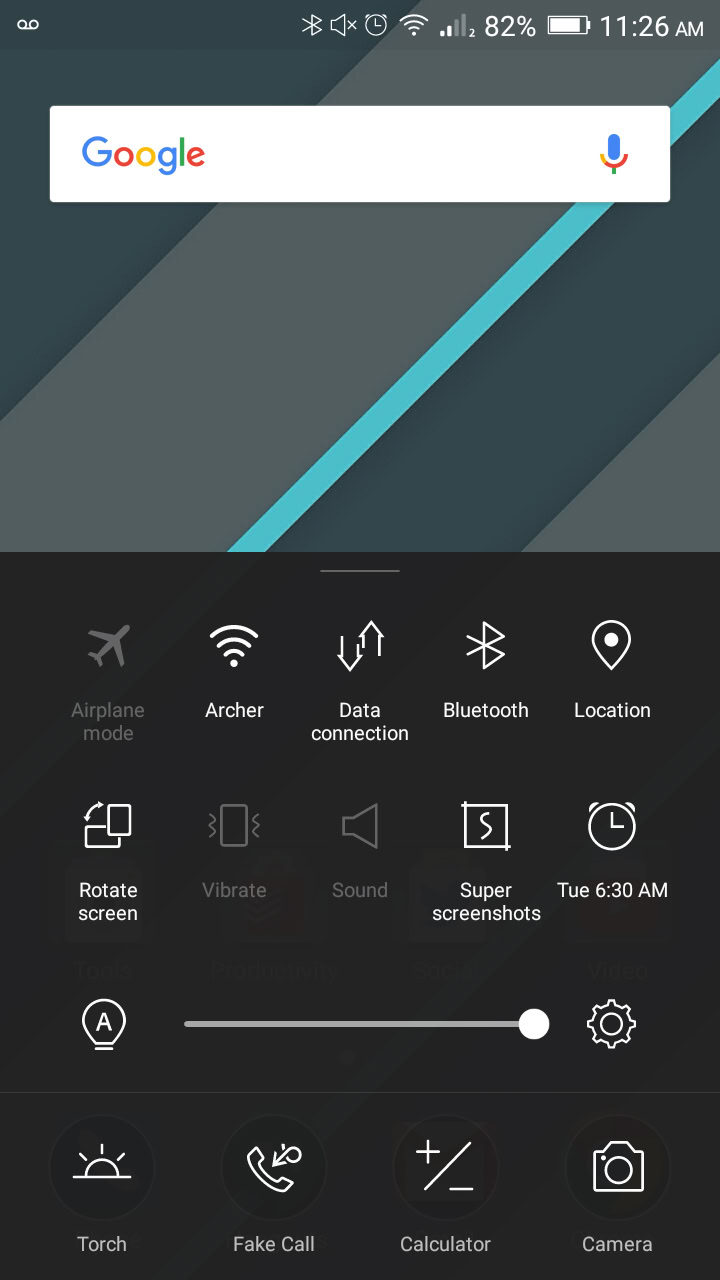
Task: Start Google voice search microphone
Action: pos(614,154)
